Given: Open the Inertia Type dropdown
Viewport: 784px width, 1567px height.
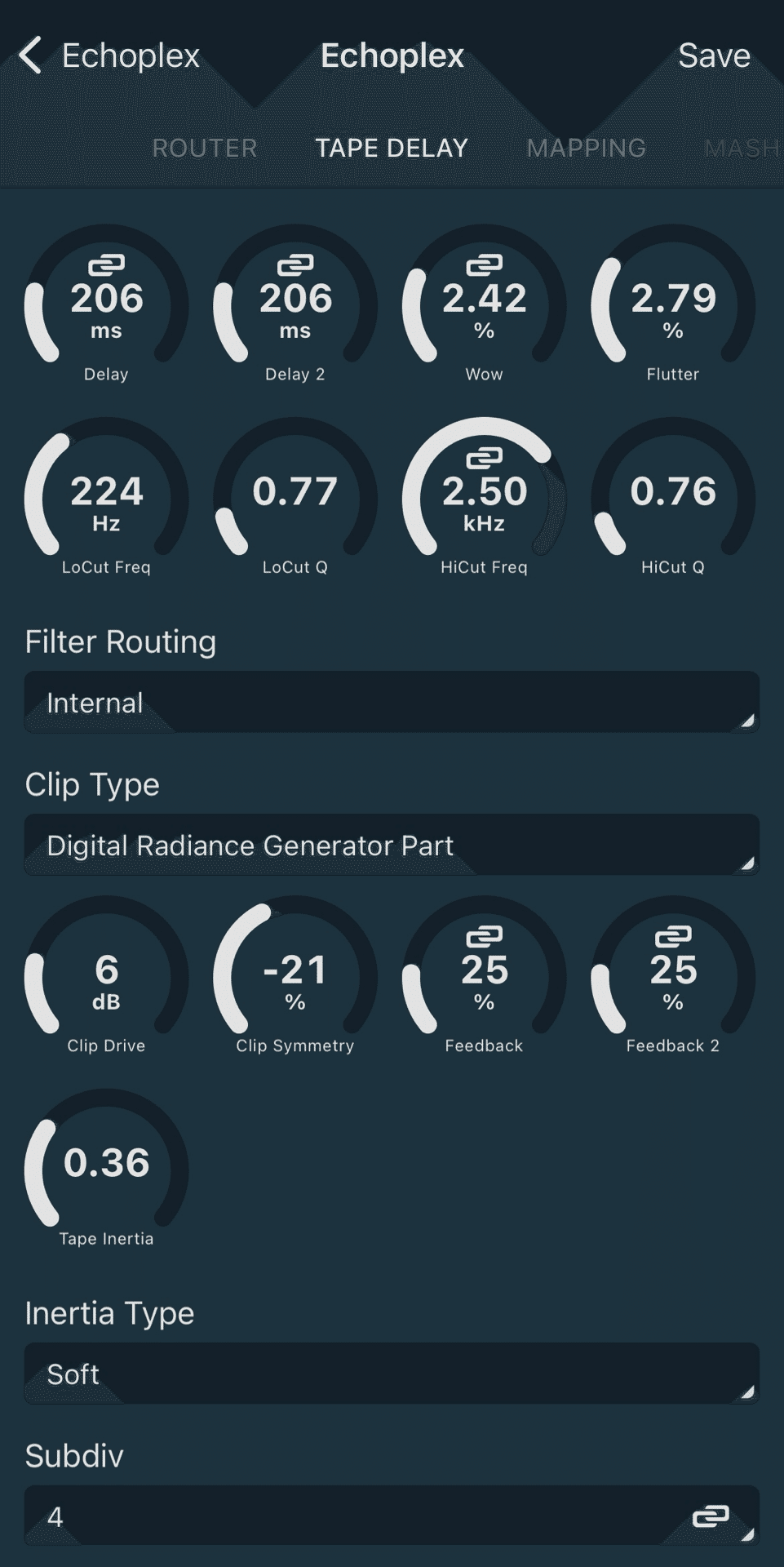Looking at the screenshot, I should click(392, 1374).
